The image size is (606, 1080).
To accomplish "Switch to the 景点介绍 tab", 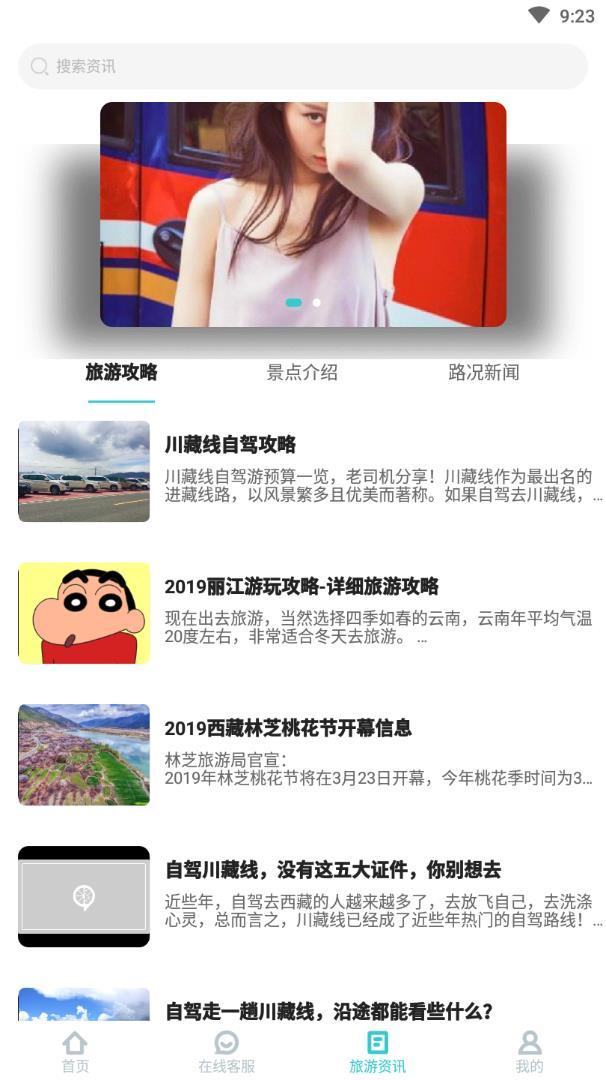I will [x=302, y=373].
